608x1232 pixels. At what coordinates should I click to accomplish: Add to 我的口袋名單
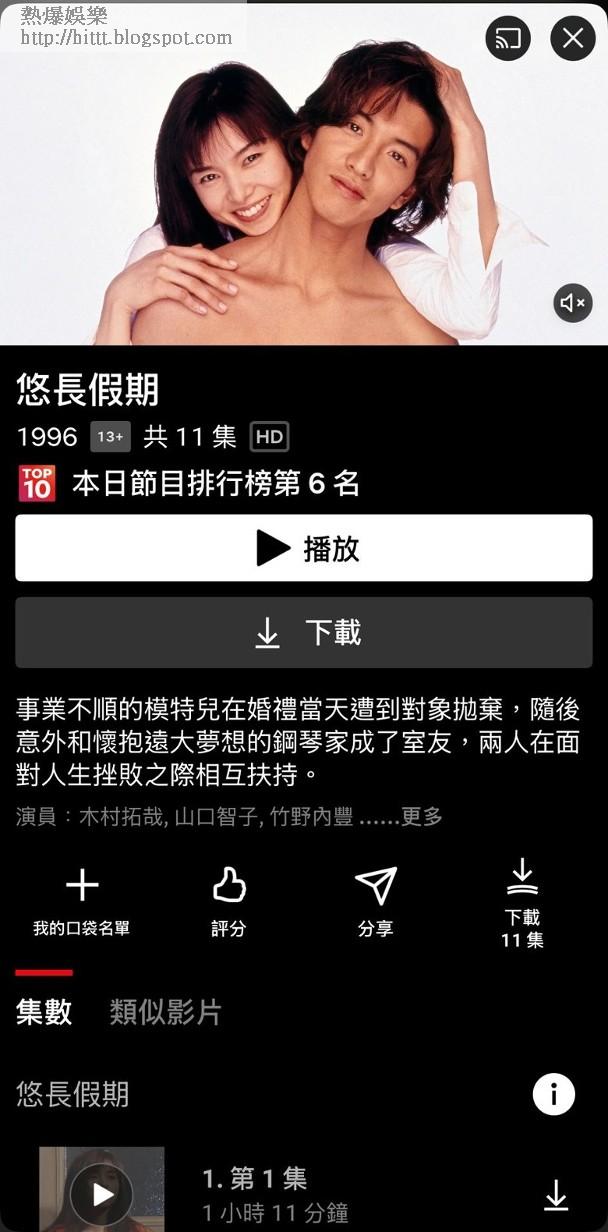pyautogui.click(x=82, y=900)
